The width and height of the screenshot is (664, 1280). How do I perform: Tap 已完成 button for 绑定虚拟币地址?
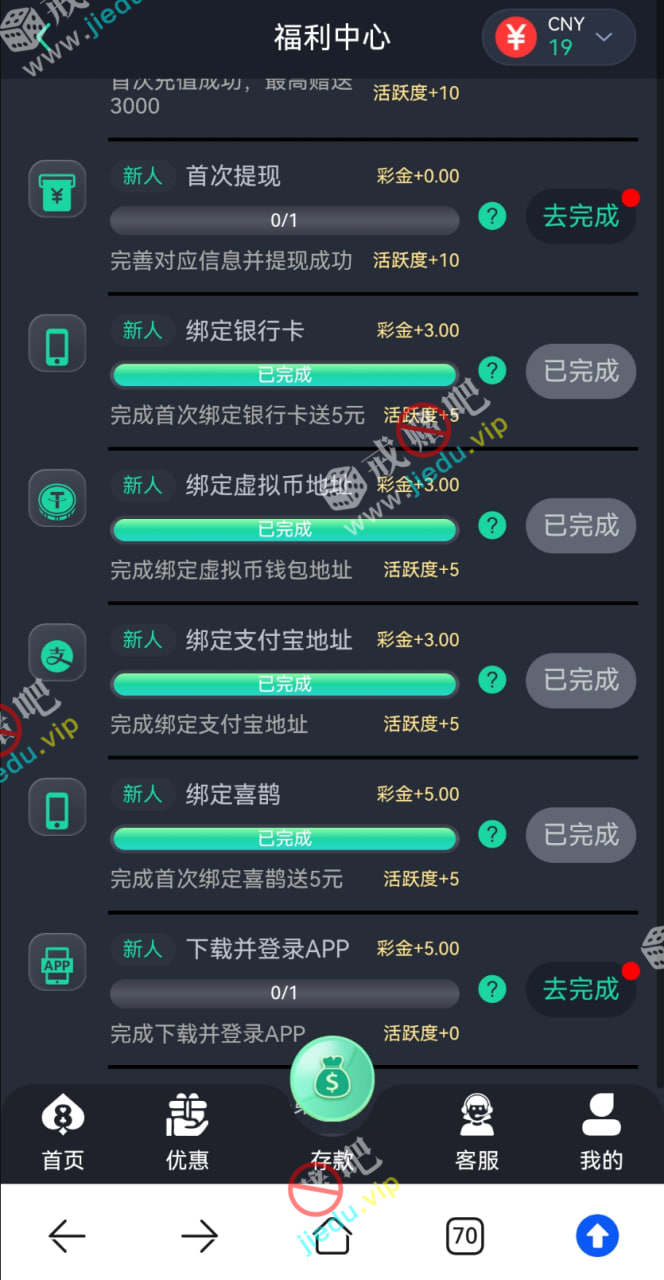tap(580, 525)
